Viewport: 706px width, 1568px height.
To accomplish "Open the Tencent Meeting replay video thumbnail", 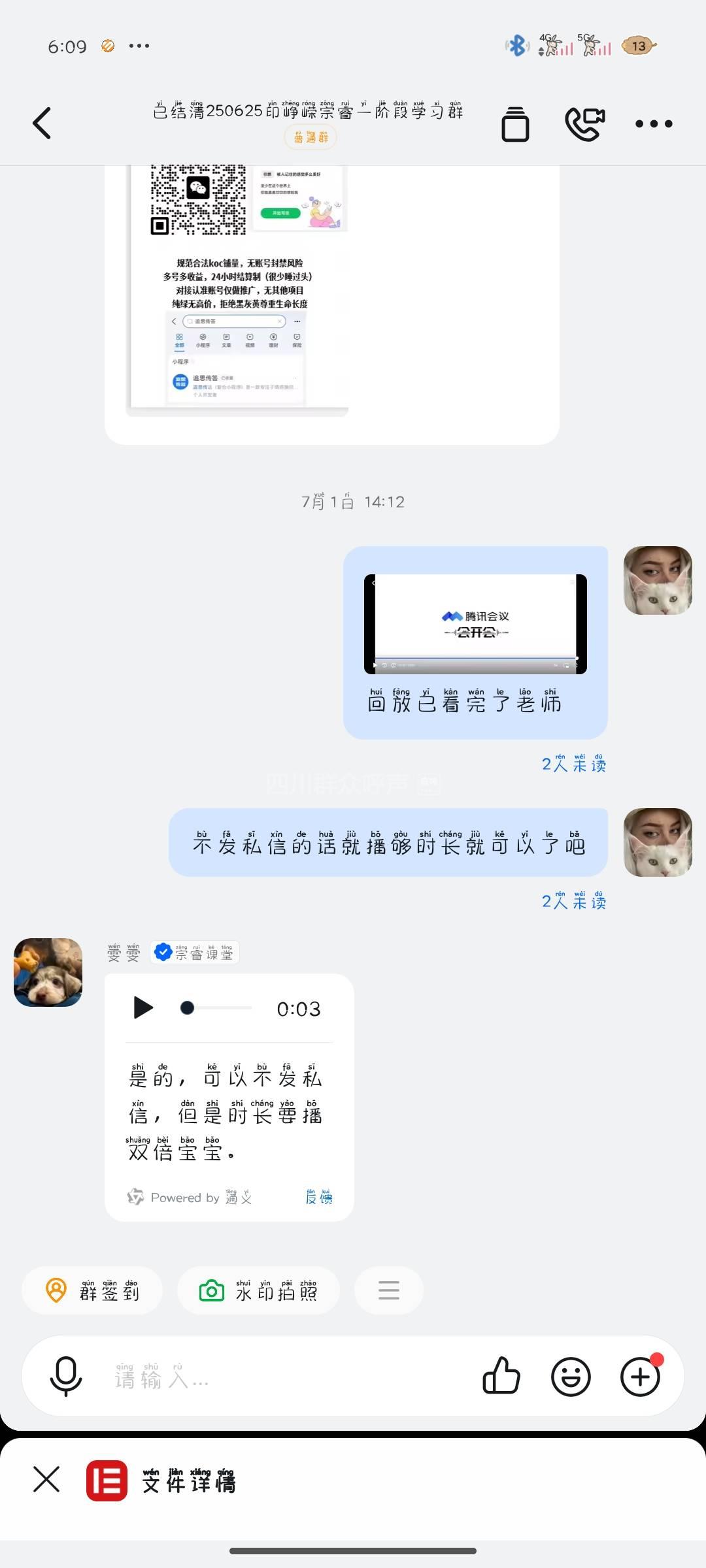I will coord(475,624).
